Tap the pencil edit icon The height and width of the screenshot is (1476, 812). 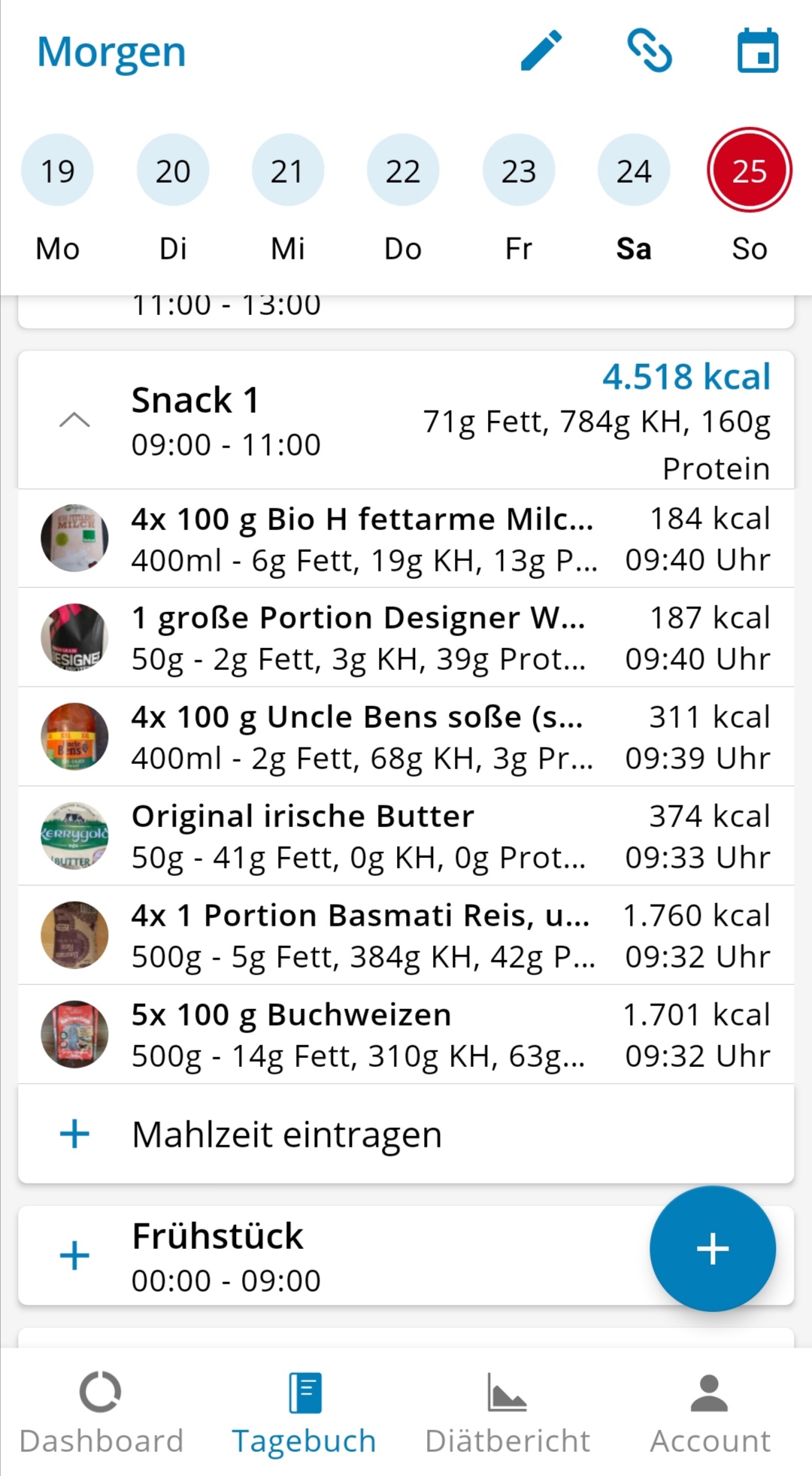(x=541, y=51)
